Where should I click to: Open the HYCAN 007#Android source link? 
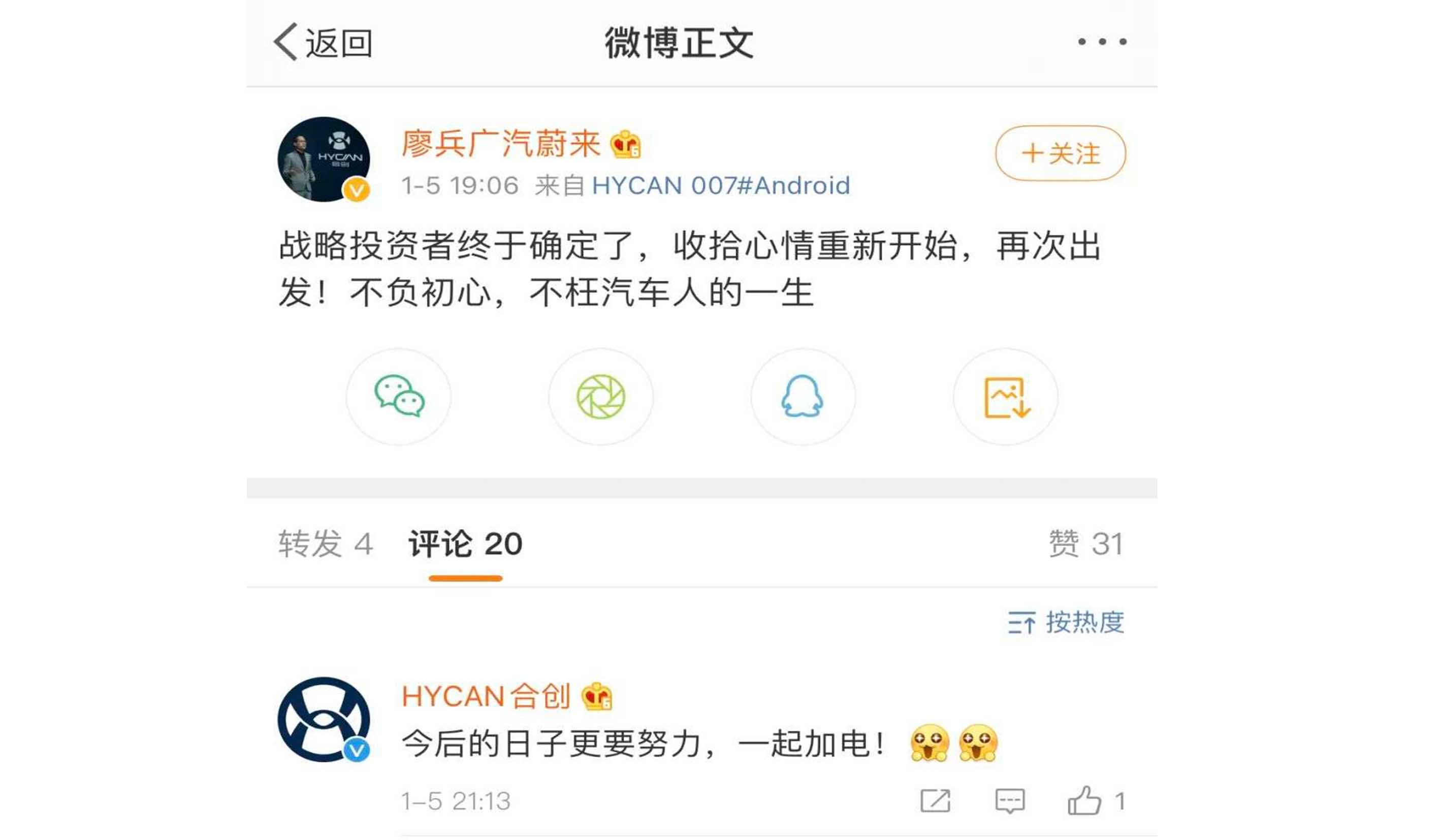[x=721, y=186]
